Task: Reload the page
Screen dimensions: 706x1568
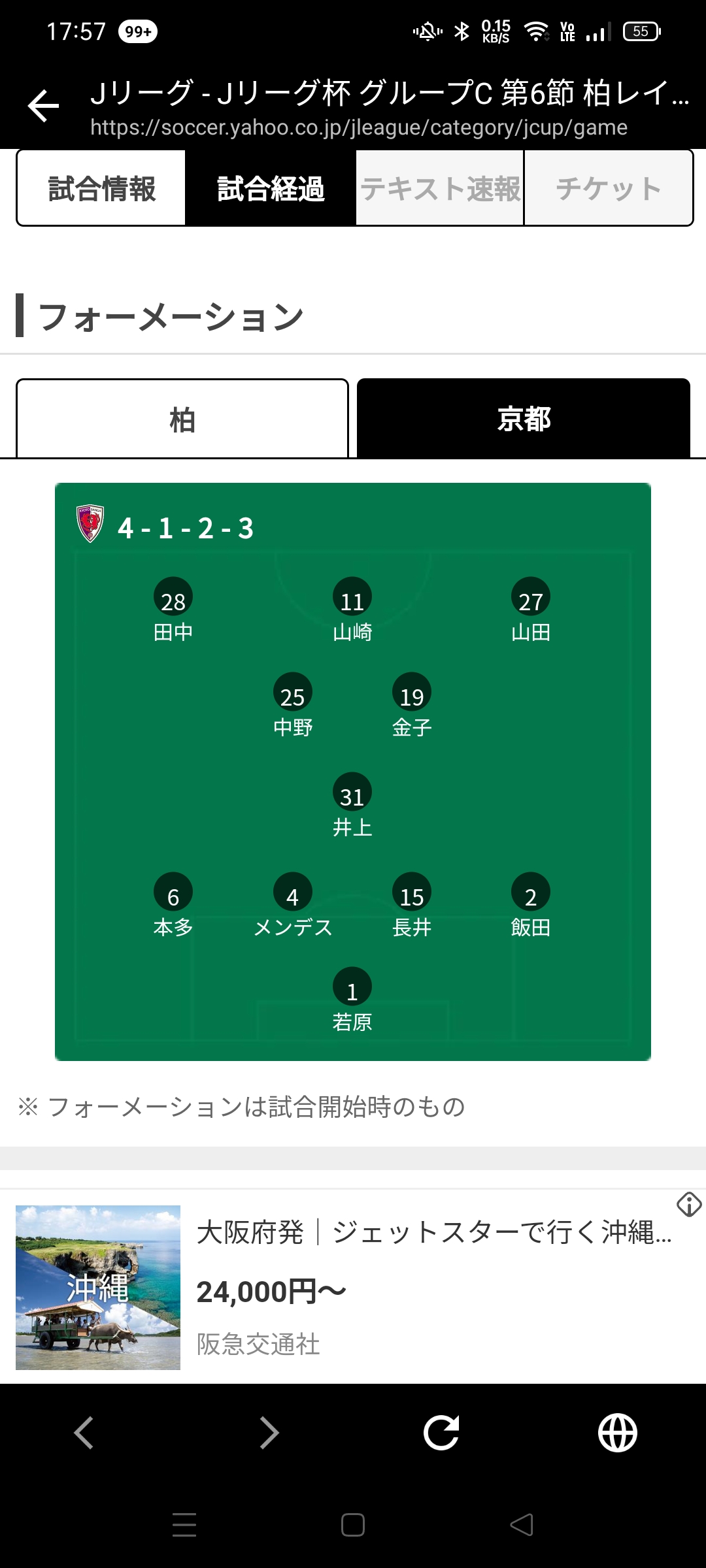Action: click(441, 1433)
